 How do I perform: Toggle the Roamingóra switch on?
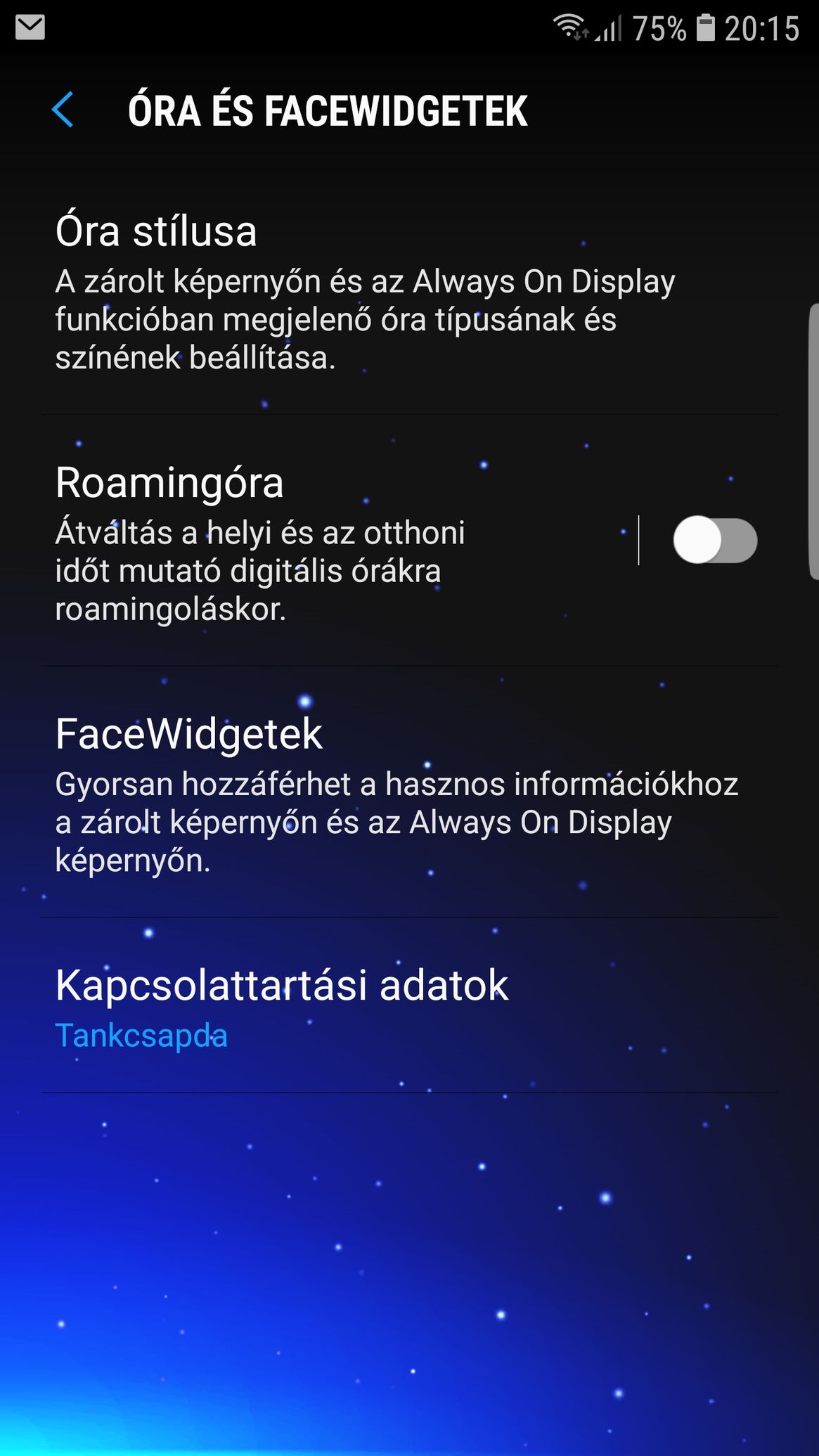coord(715,540)
